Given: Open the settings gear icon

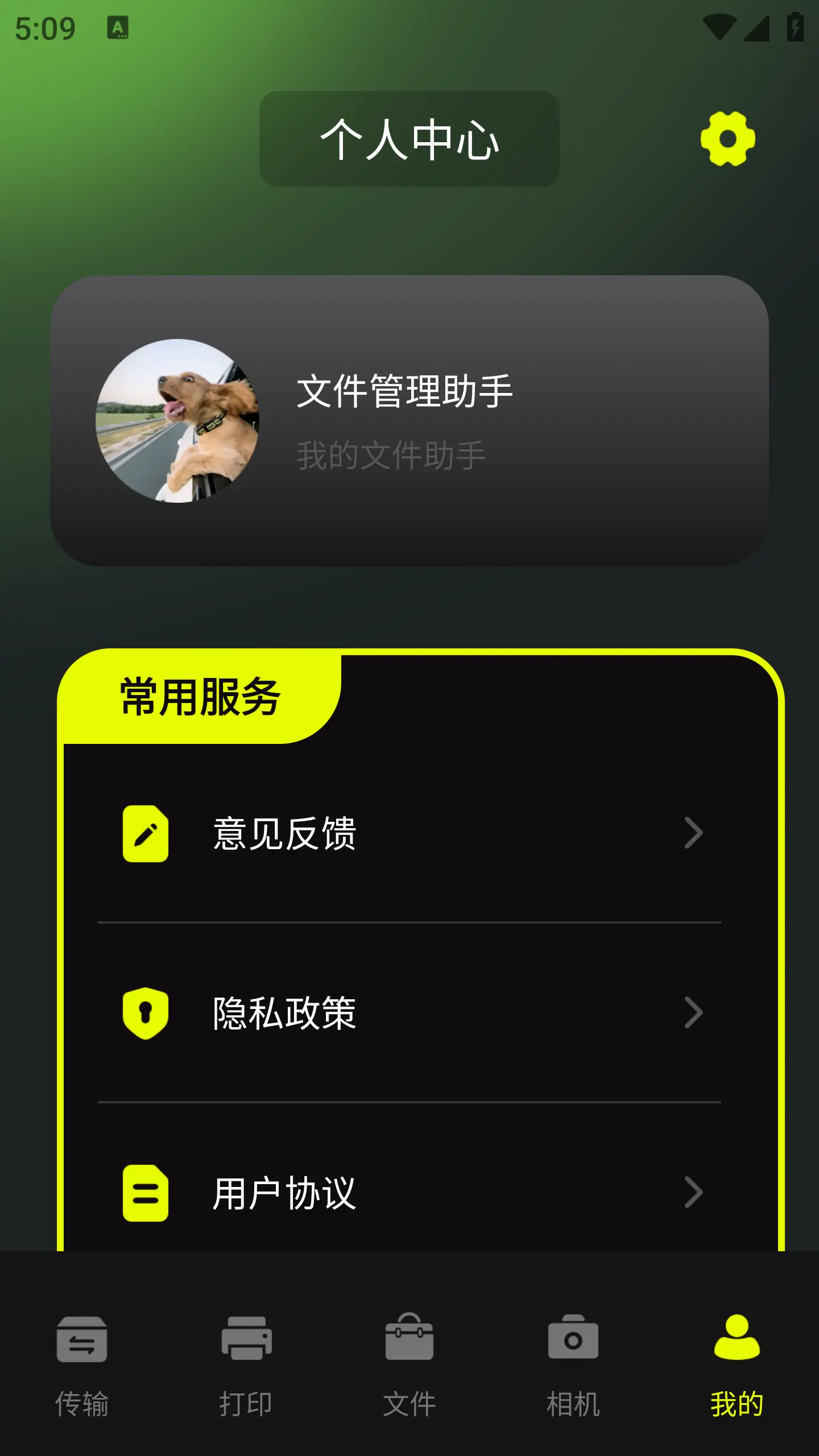Looking at the screenshot, I should [x=727, y=139].
